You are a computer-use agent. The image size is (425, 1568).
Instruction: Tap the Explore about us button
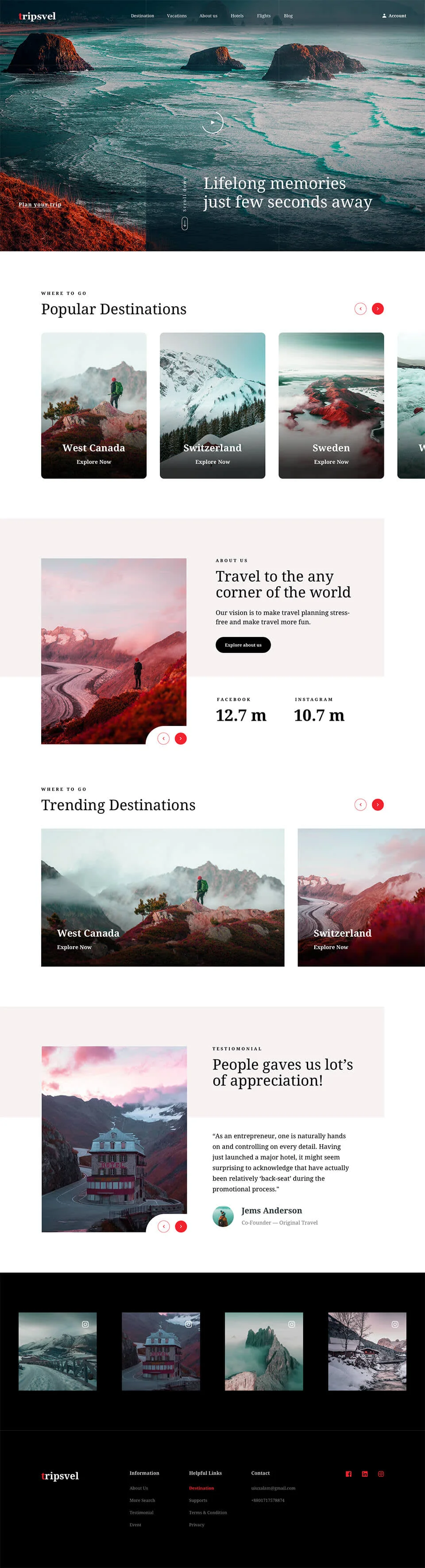click(x=243, y=645)
